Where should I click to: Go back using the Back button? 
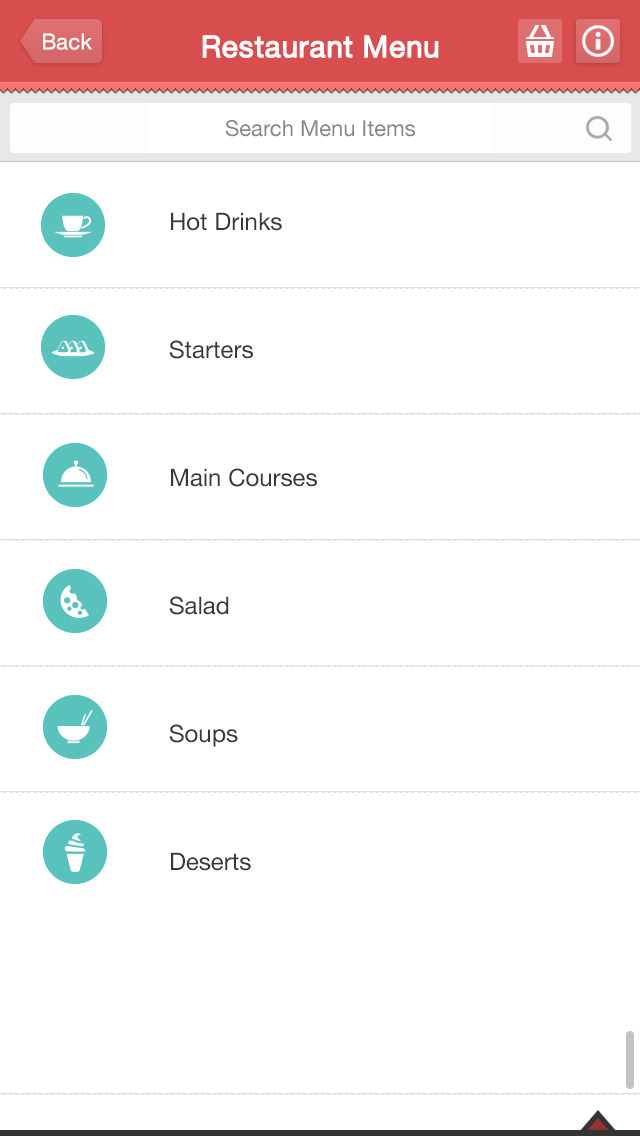pos(62,42)
